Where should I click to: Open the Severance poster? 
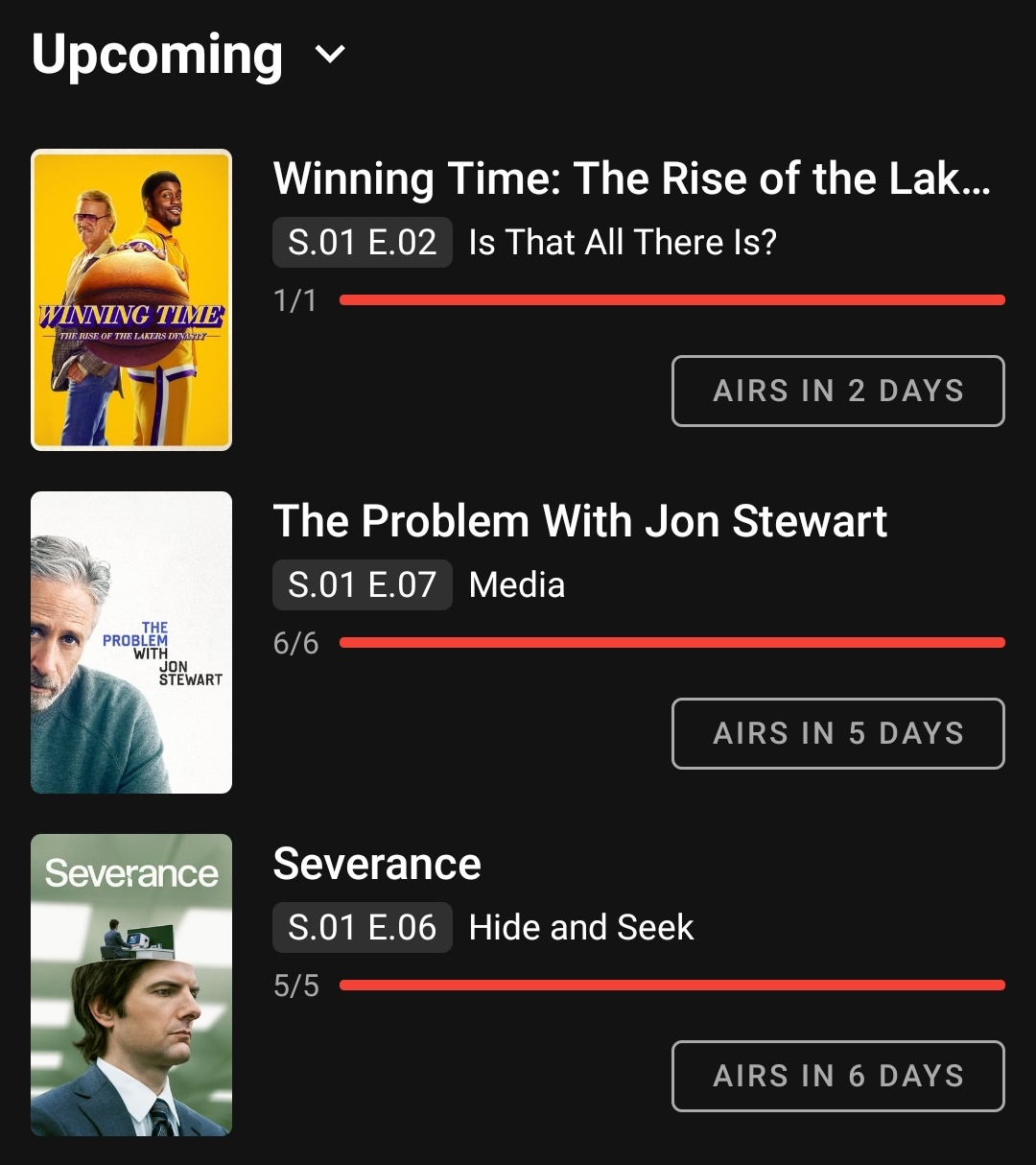point(131,985)
